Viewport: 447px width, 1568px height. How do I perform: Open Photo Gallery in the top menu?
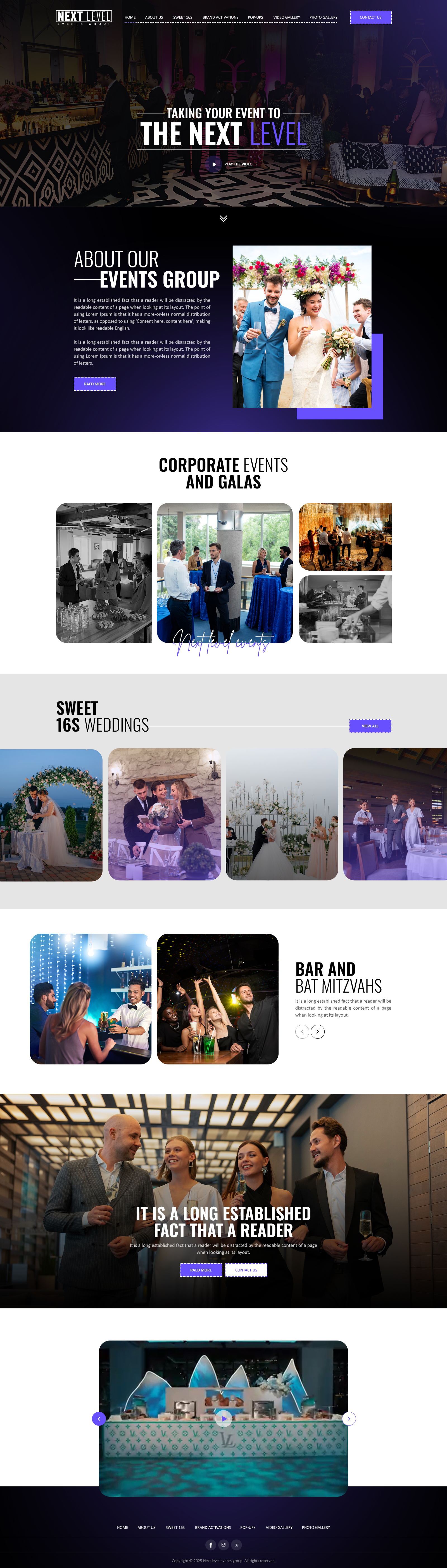323,17
